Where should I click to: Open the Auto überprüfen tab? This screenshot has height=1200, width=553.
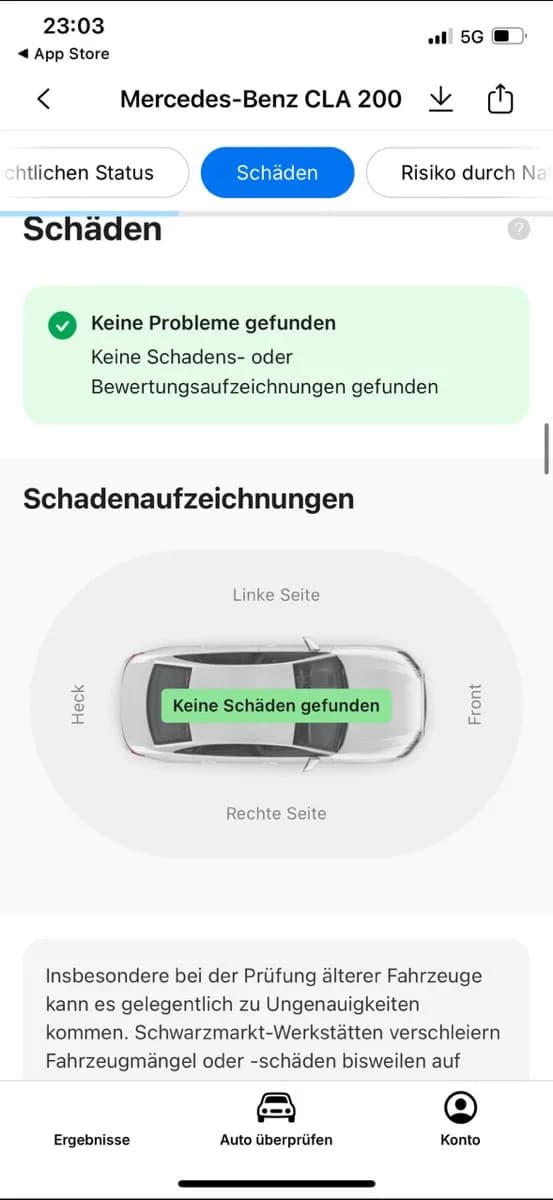[276, 1120]
